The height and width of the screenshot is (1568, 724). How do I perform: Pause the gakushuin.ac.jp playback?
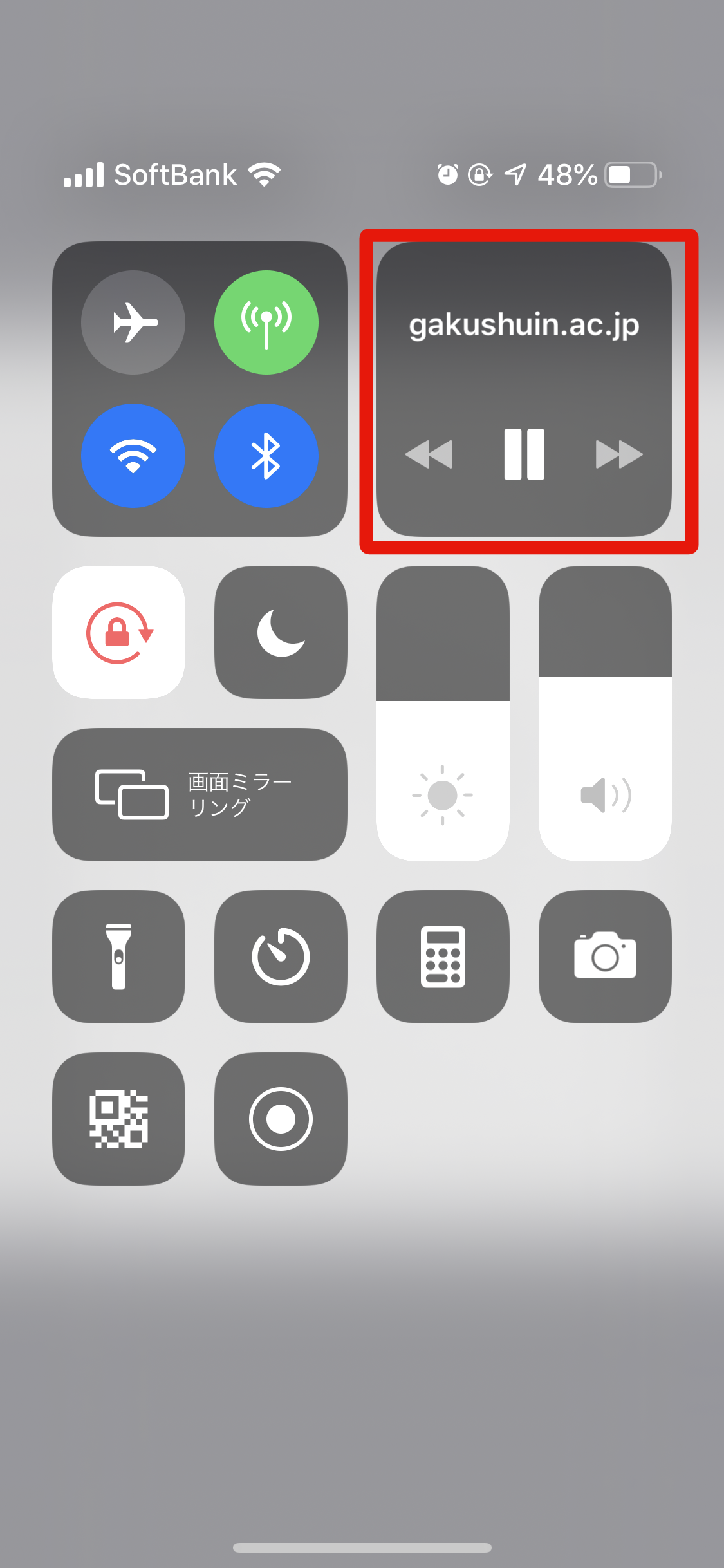pos(524,454)
